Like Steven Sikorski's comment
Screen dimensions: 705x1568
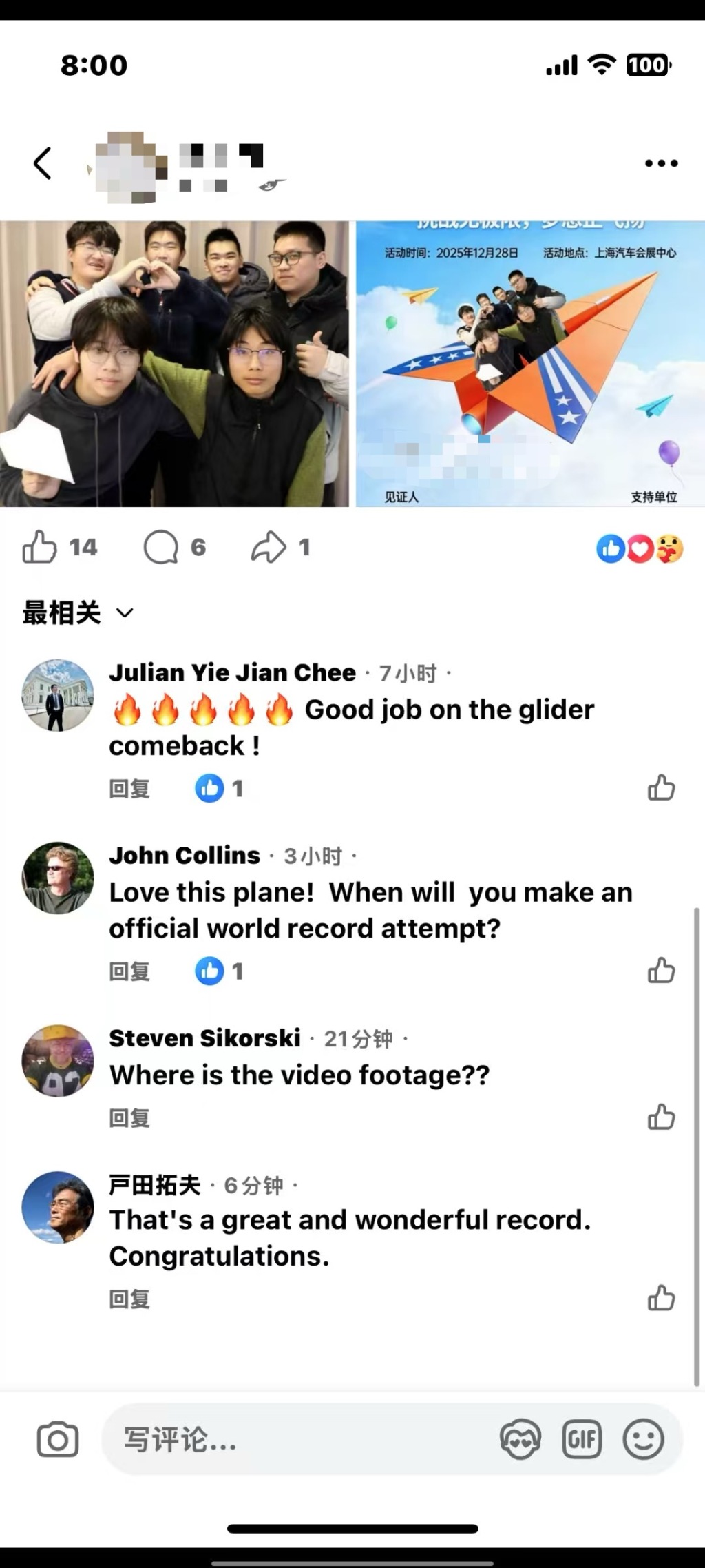(661, 1117)
